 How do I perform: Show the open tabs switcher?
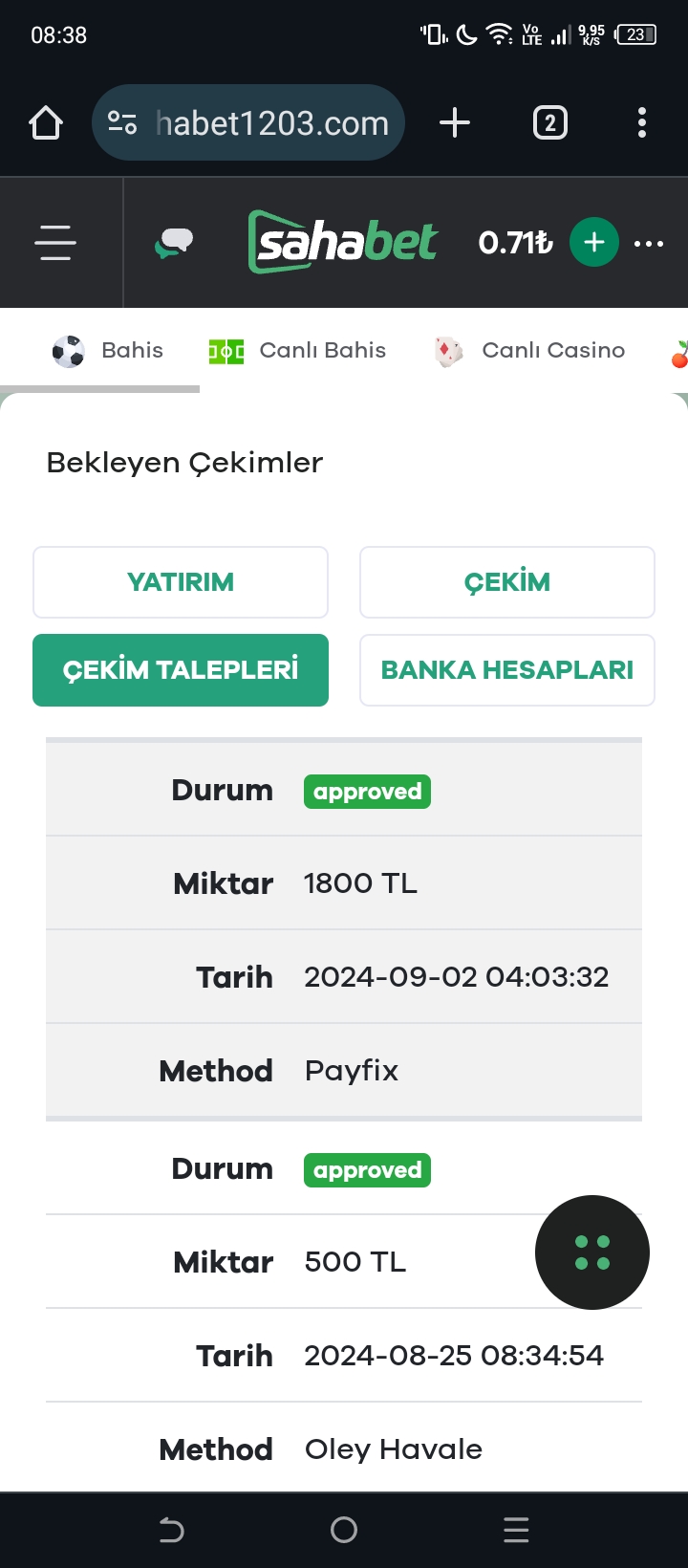click(x=549, y=123)
